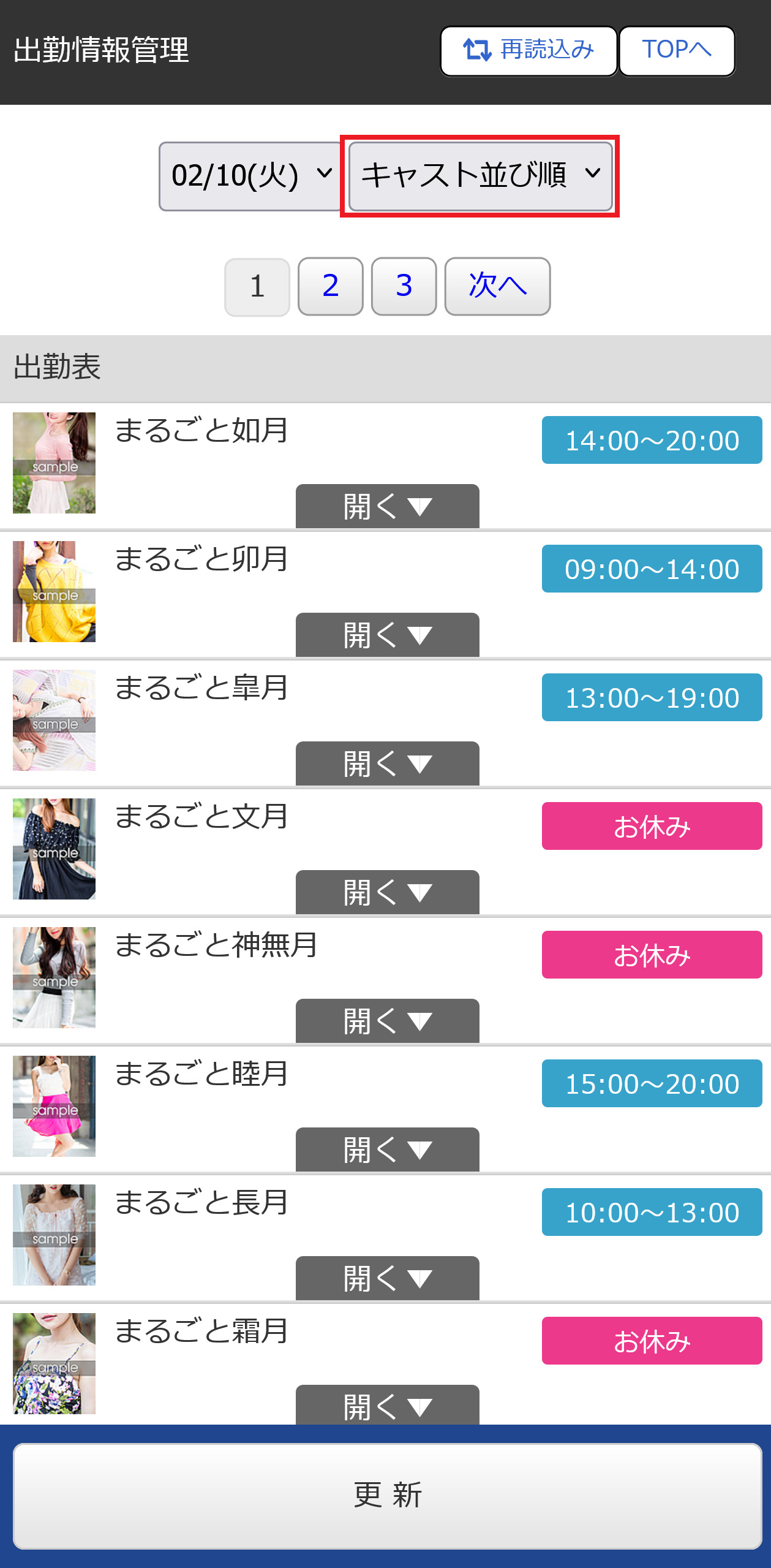This screenshot has height=1568, width=771.
Task: Expand 開く under まるごと卯月
Action: tap(387, 635)
